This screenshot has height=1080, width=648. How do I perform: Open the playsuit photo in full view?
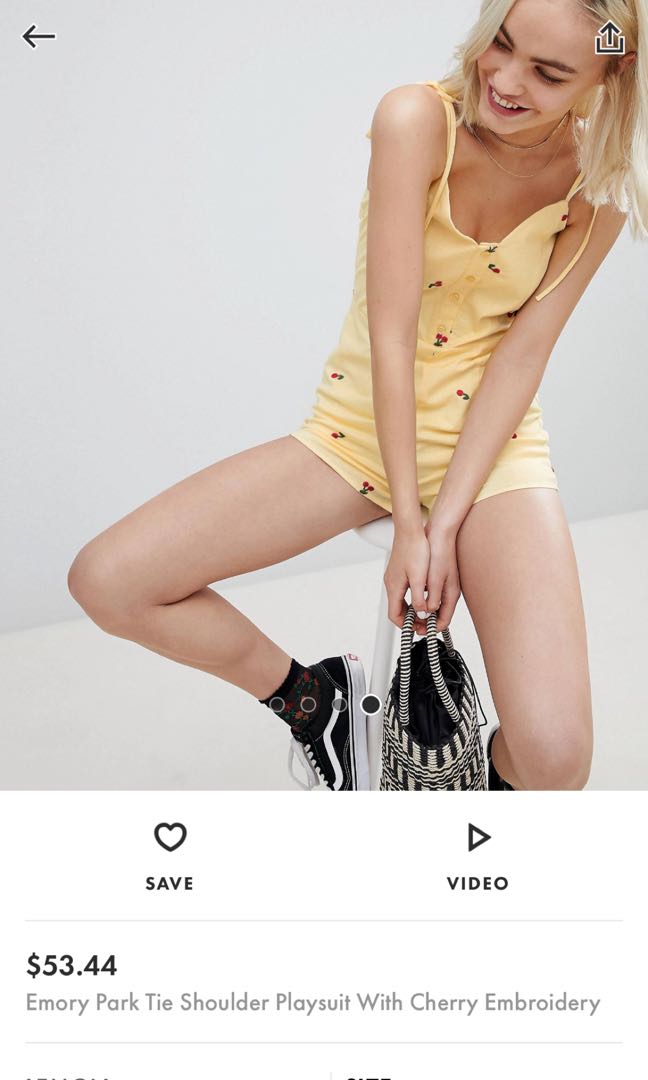click(x=324, y=400)
